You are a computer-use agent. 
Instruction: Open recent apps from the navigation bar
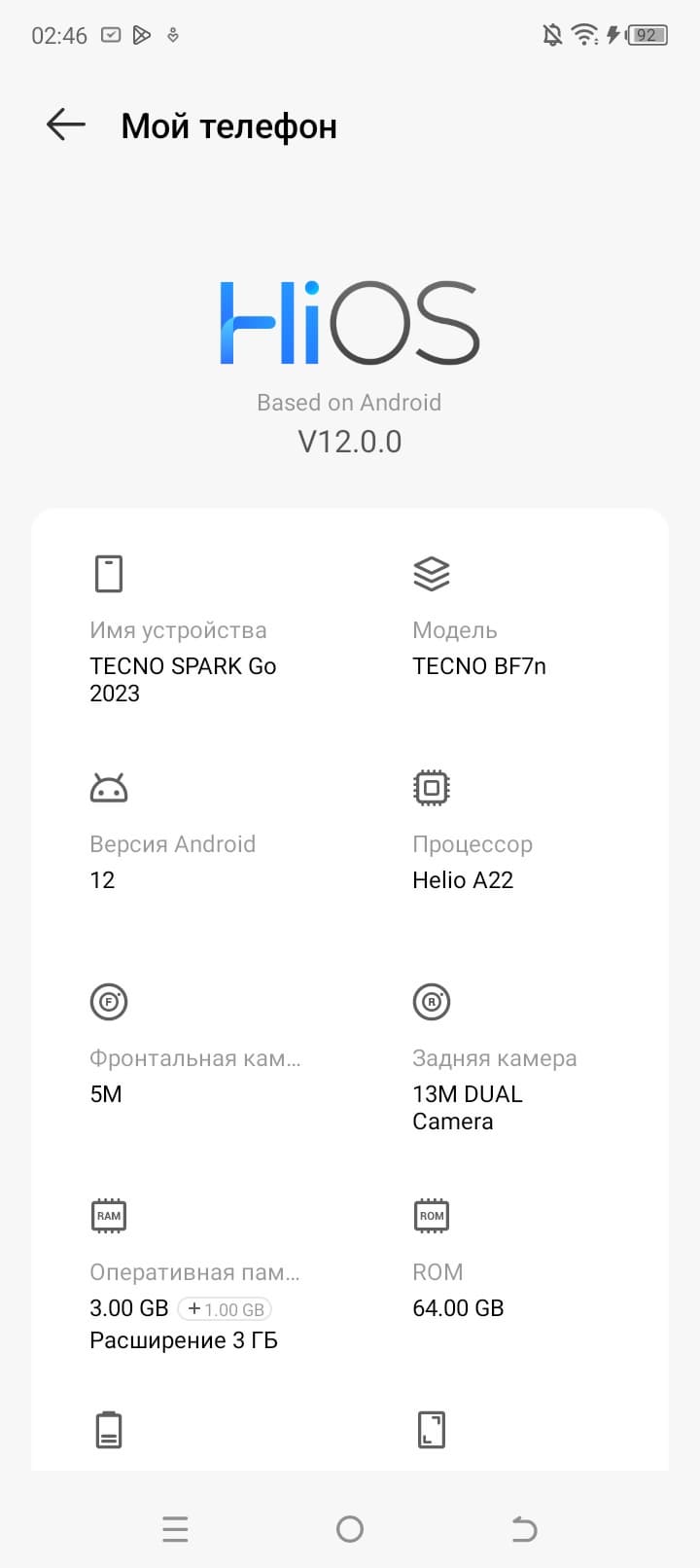point(175,1529)
